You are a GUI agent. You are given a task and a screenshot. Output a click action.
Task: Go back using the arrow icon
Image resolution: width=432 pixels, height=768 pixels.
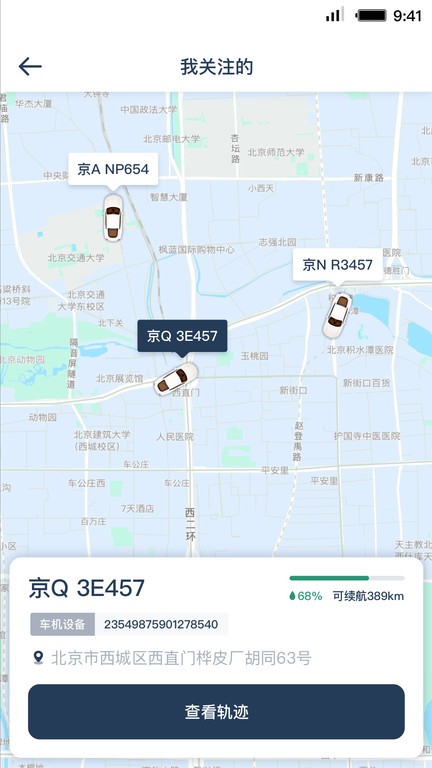[x=30, y=67]
